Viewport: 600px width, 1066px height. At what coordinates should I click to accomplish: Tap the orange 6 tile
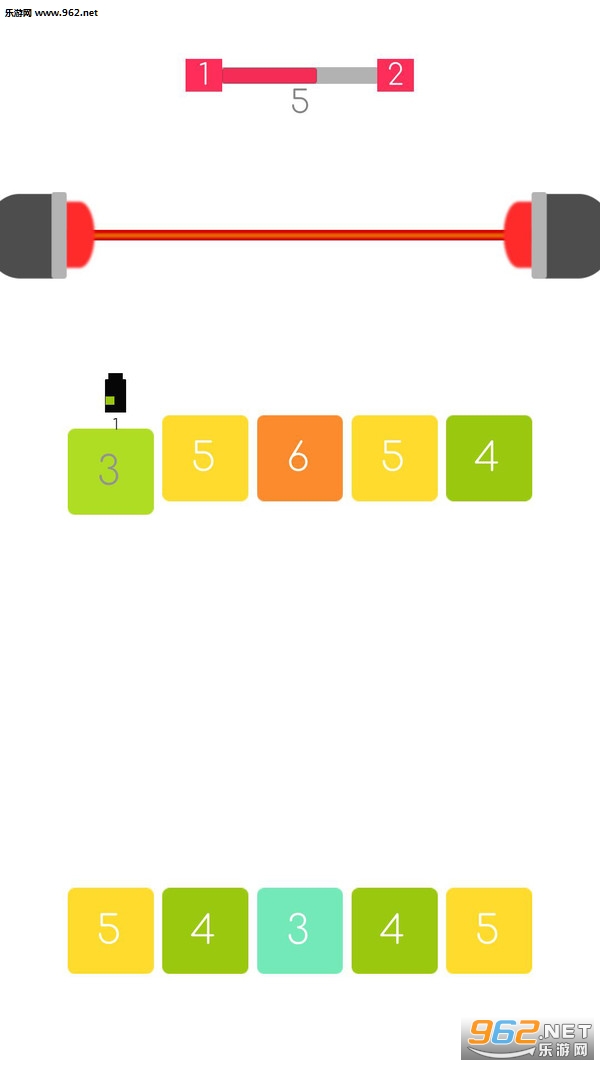click(x=300, y=458)
